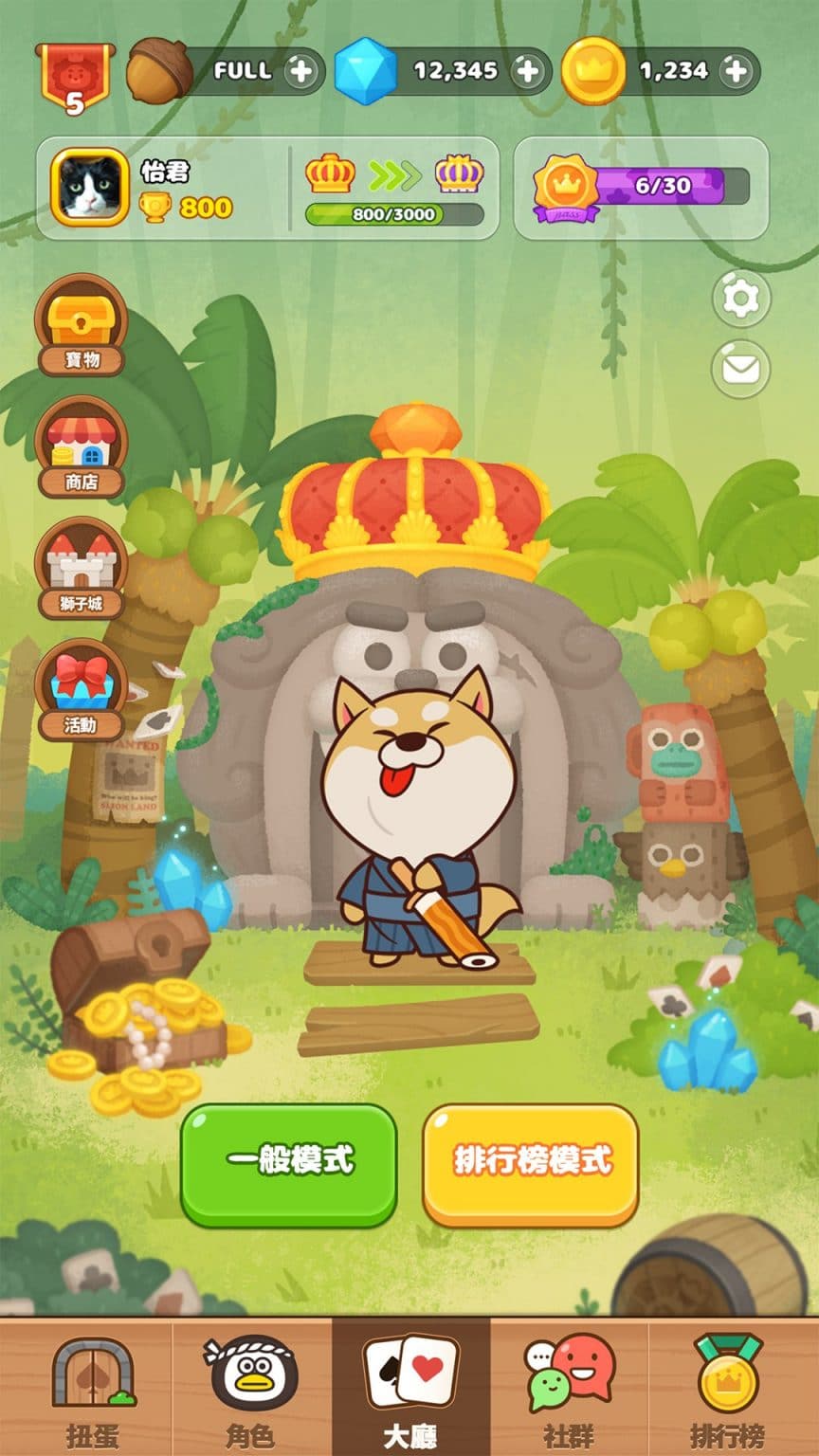
Task: Start 一般模式 normal mode
Action: [x=289, y=1162]
